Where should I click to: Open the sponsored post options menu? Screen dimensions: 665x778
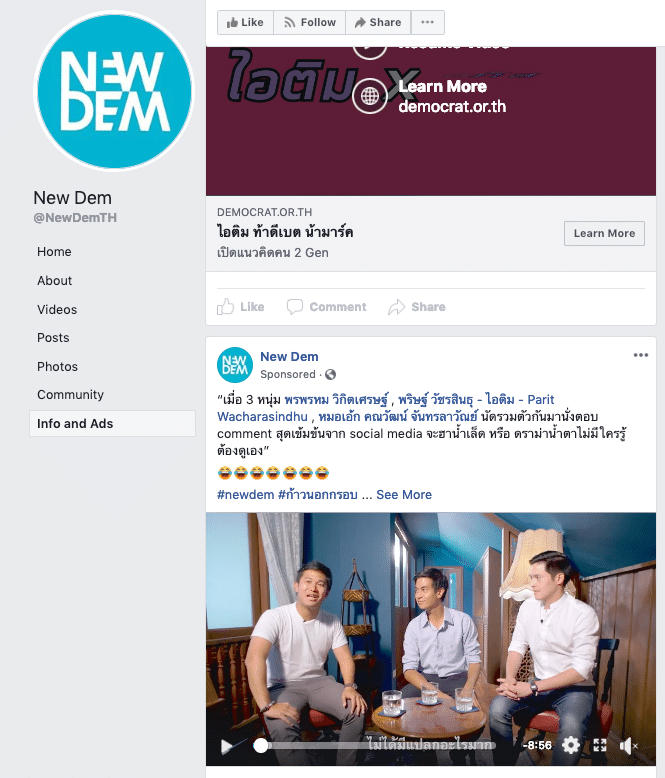point(640,355)
